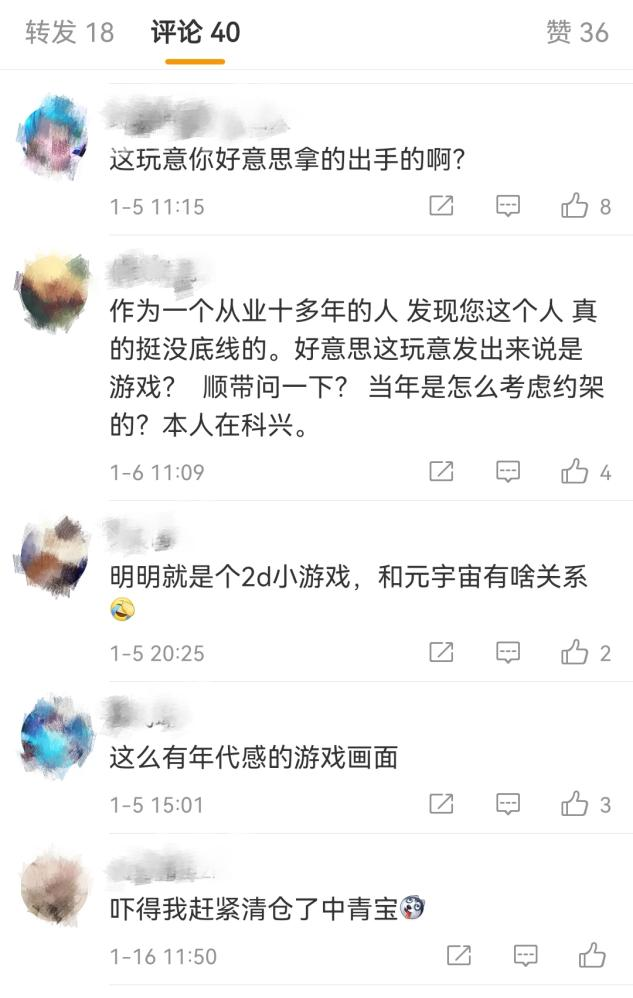The width and height of the screenshot is (633, 998).
Task: Like the comment about 从业十多年的人
Action: [x=575, y=471]
